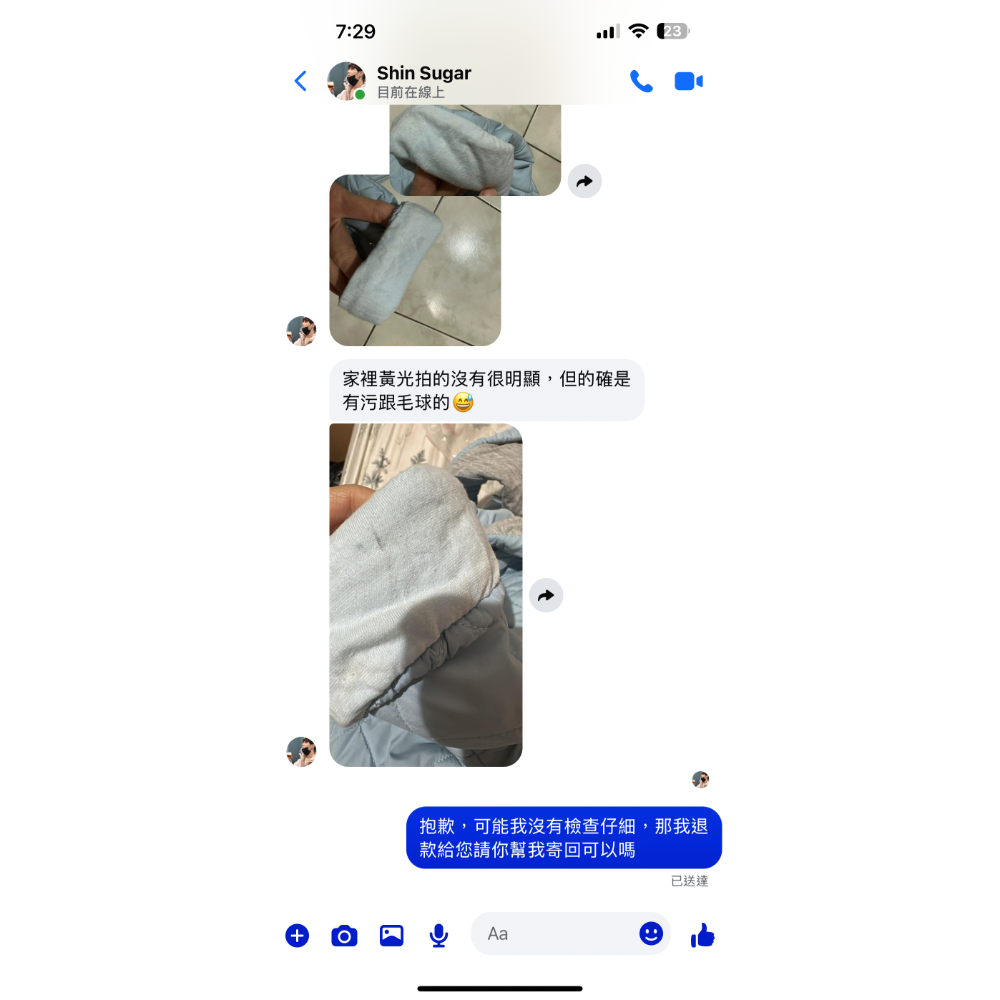
Task: Send a thumbs-up like
Action: point(703,935)
